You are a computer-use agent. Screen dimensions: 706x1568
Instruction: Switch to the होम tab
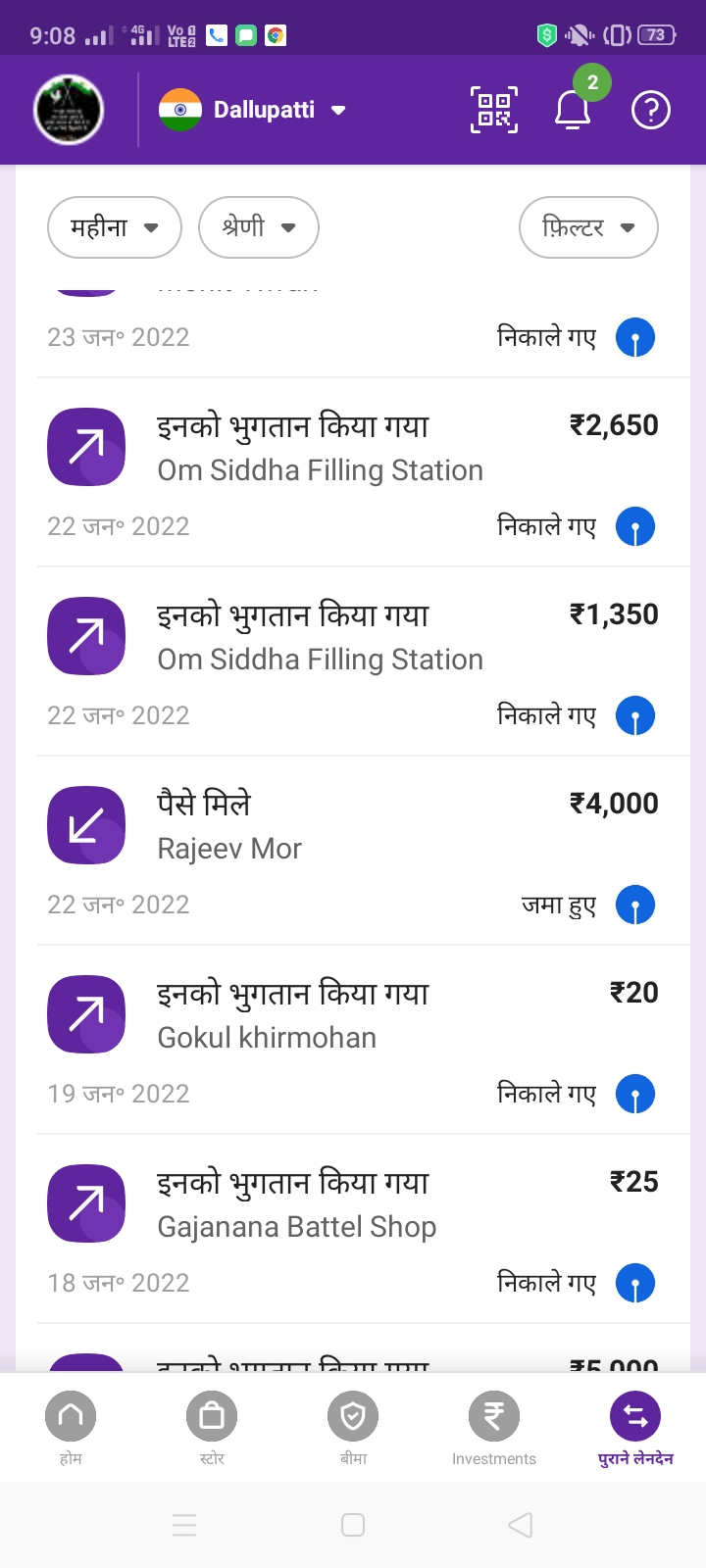coord(71,1428)
